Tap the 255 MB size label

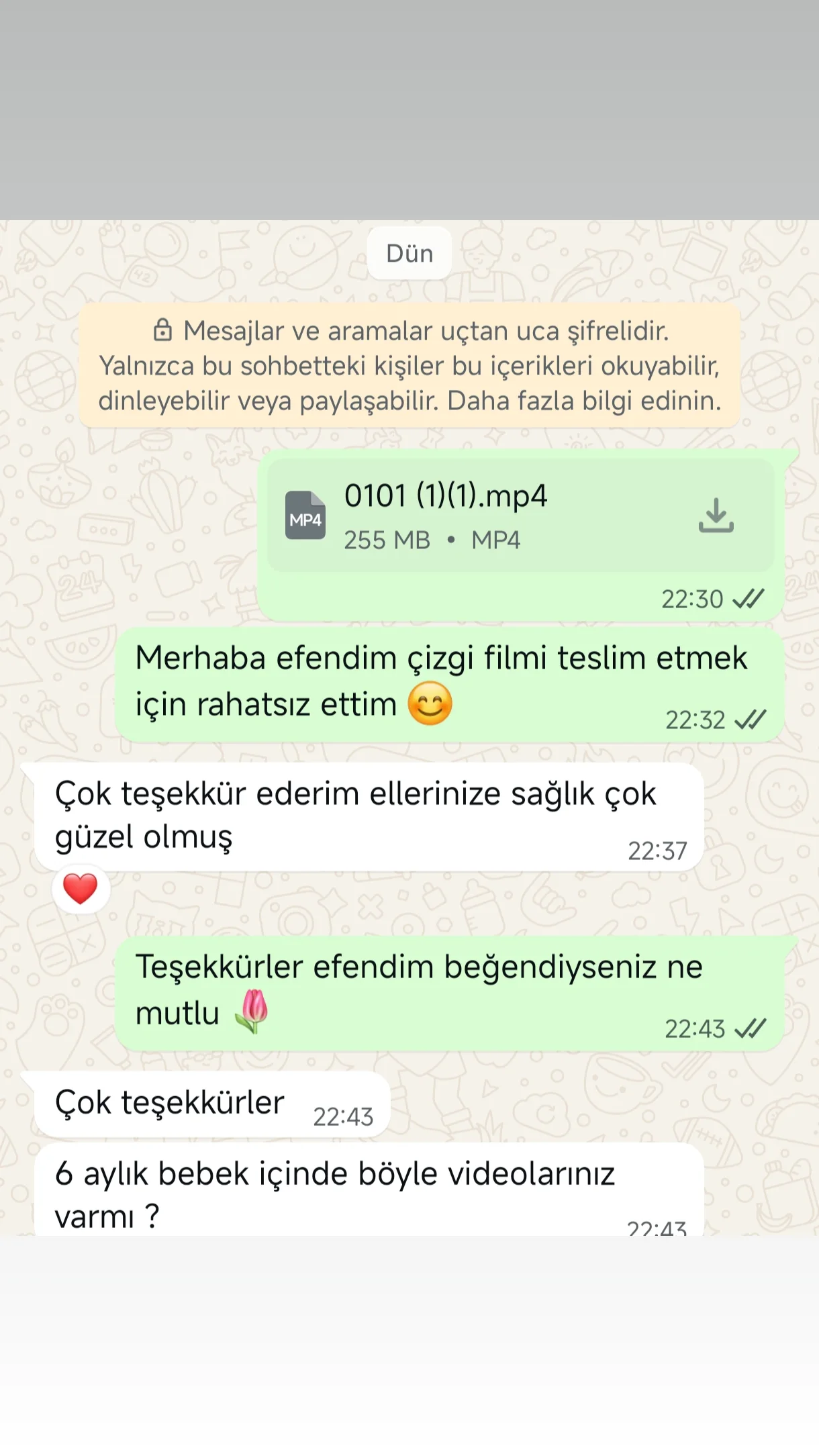(x=387, y=539)
